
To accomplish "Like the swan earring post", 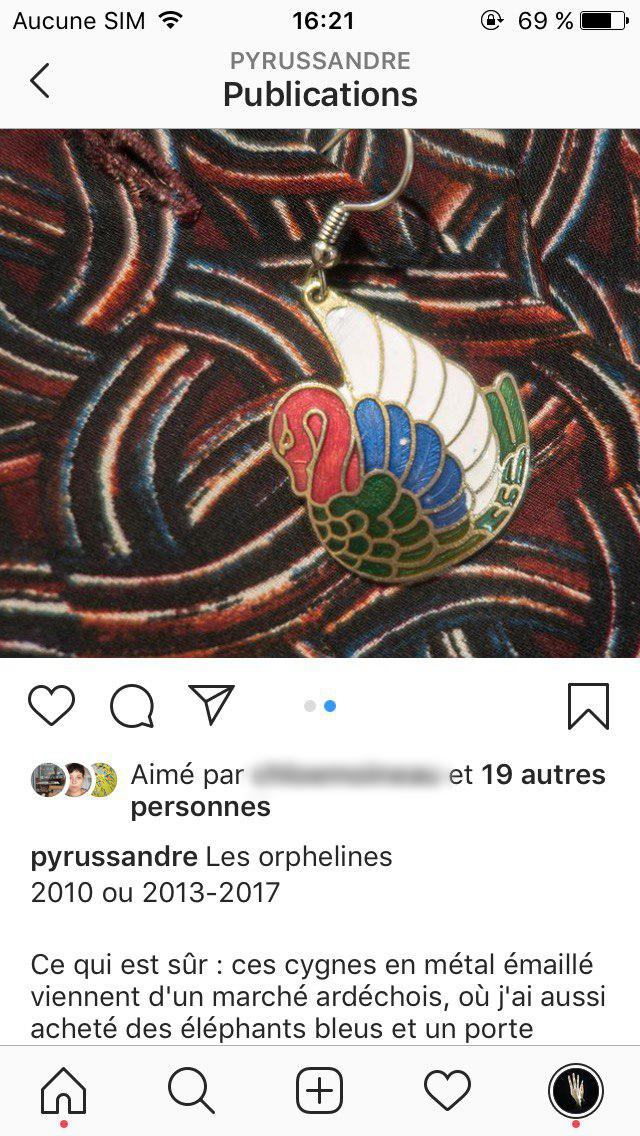I will [51, 706].
